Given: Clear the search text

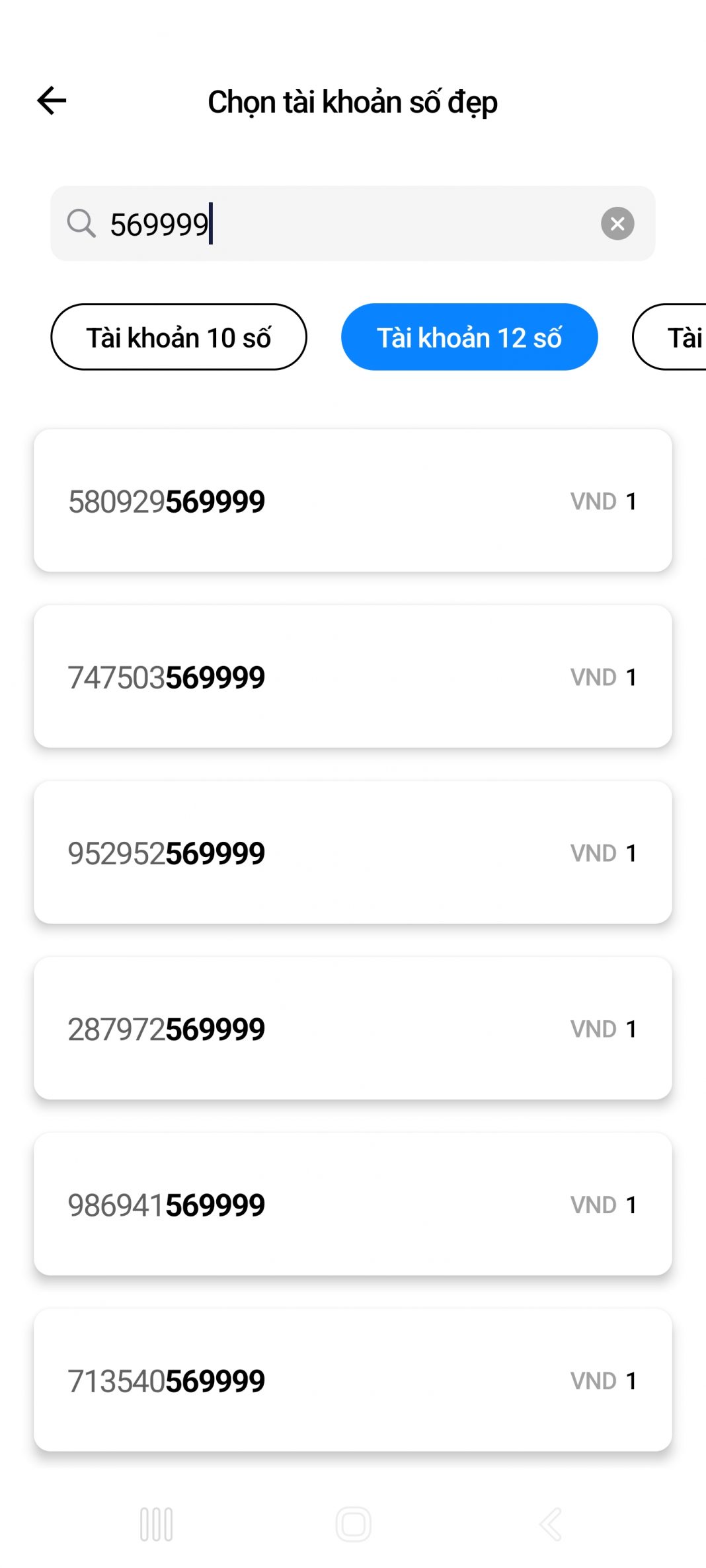Looking at the screenshot, I should (617, 224).
